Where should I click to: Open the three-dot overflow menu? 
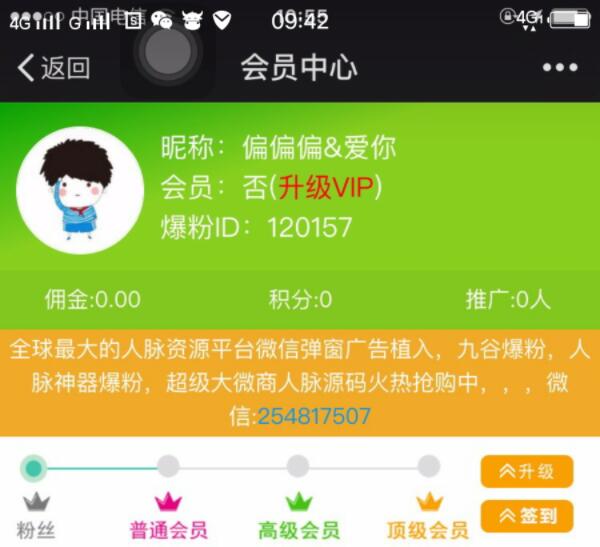pyautogui.click(x=559, y=68)
